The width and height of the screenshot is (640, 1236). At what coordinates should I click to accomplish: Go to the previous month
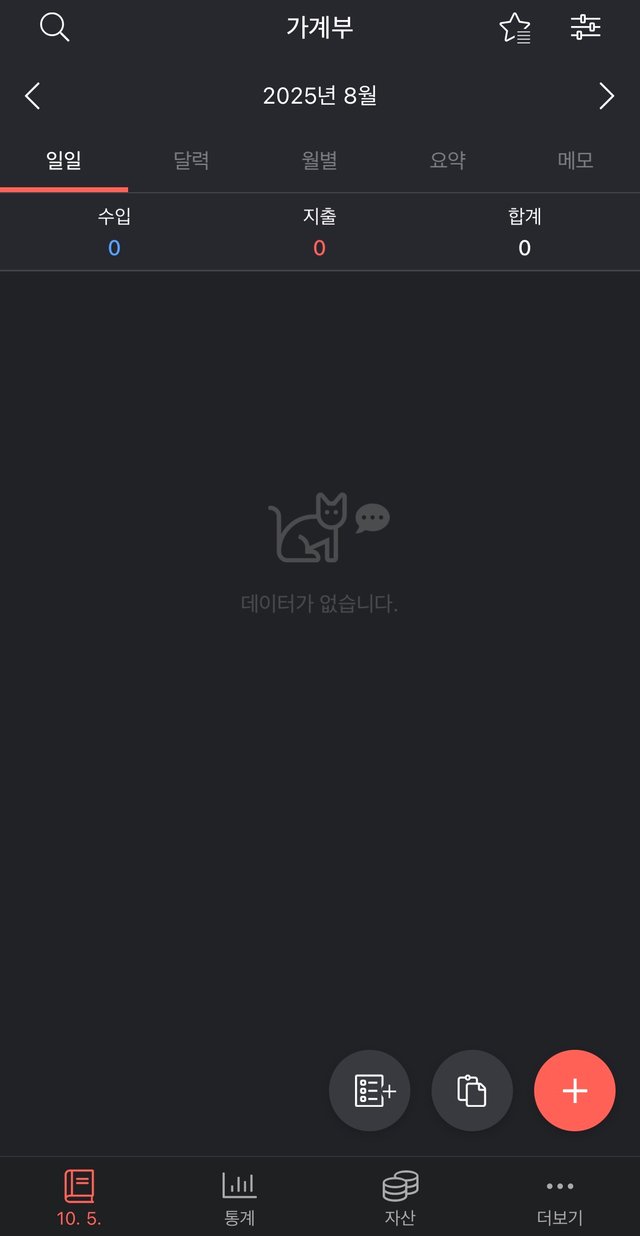point(33,96)
